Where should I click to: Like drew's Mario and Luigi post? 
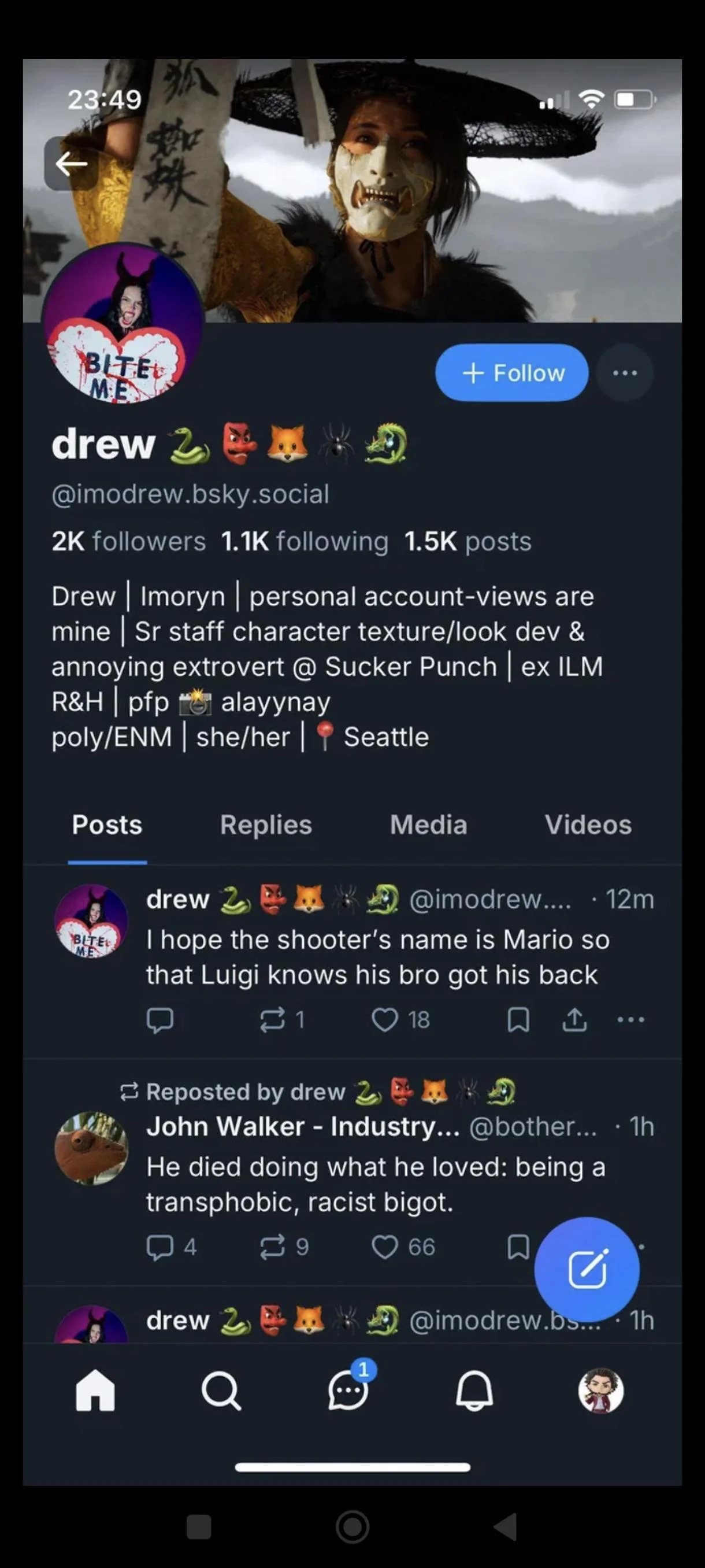click(385, 1019)
